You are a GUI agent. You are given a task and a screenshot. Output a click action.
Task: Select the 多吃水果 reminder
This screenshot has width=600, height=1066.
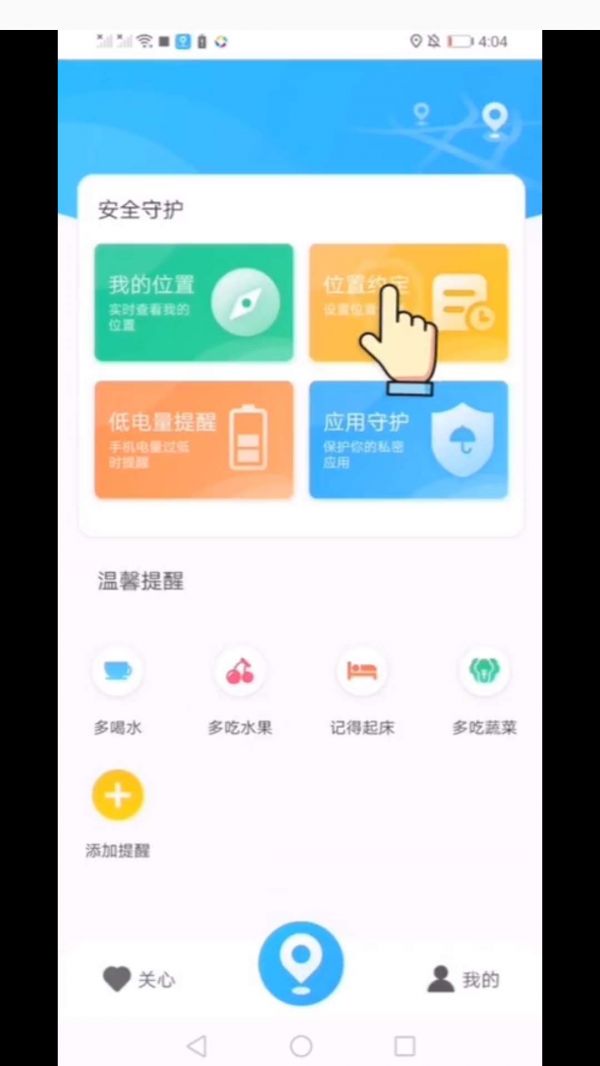click(x=240, y=672)
